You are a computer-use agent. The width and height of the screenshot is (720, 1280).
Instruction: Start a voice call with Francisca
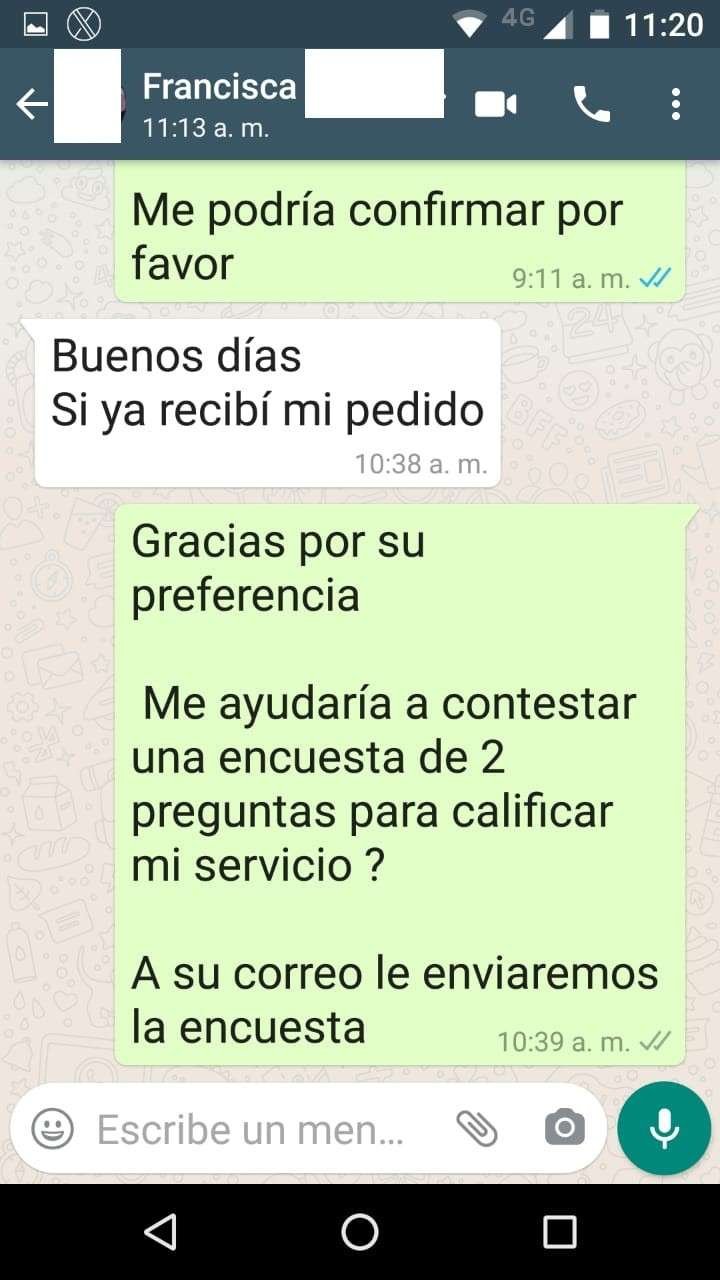(591, 104)
